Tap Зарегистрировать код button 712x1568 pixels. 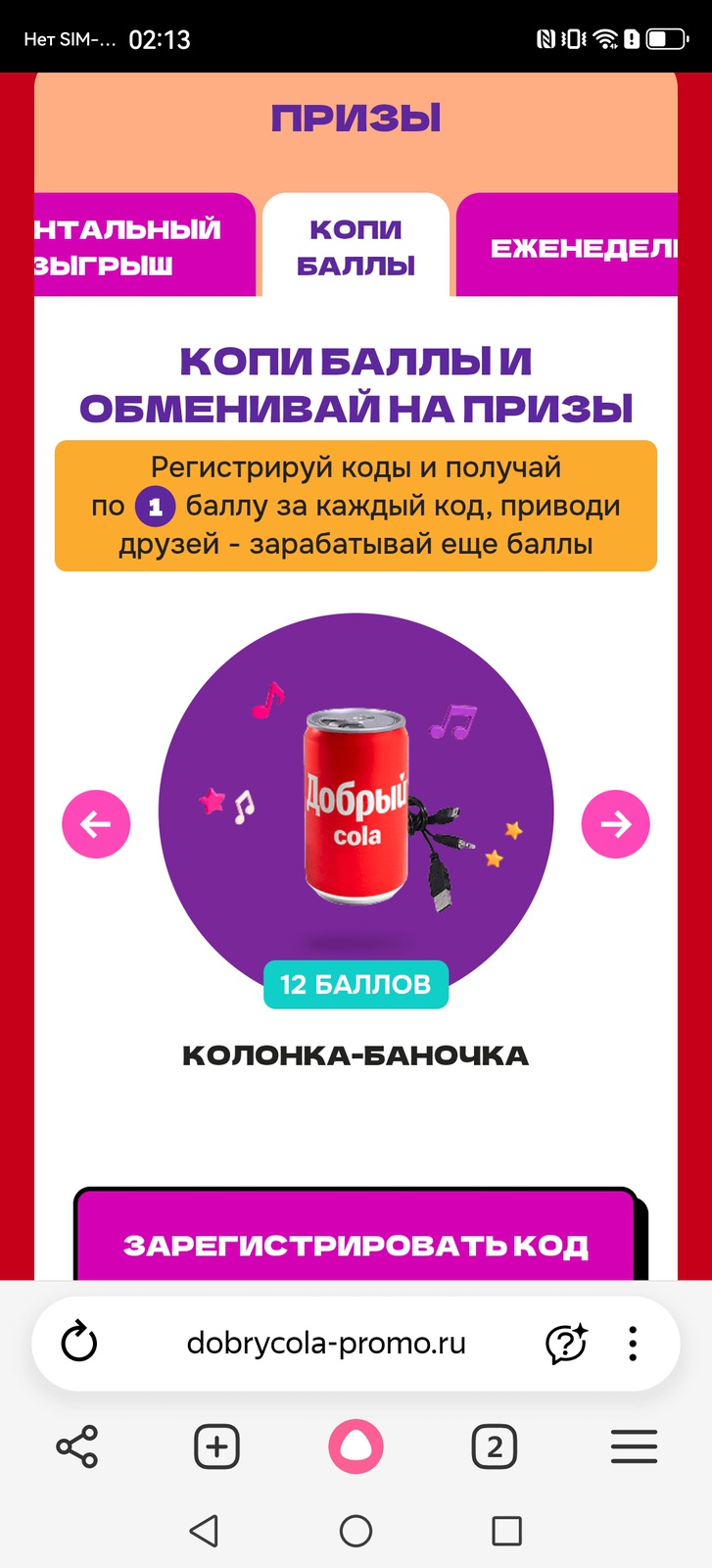tap(356, 1243)
